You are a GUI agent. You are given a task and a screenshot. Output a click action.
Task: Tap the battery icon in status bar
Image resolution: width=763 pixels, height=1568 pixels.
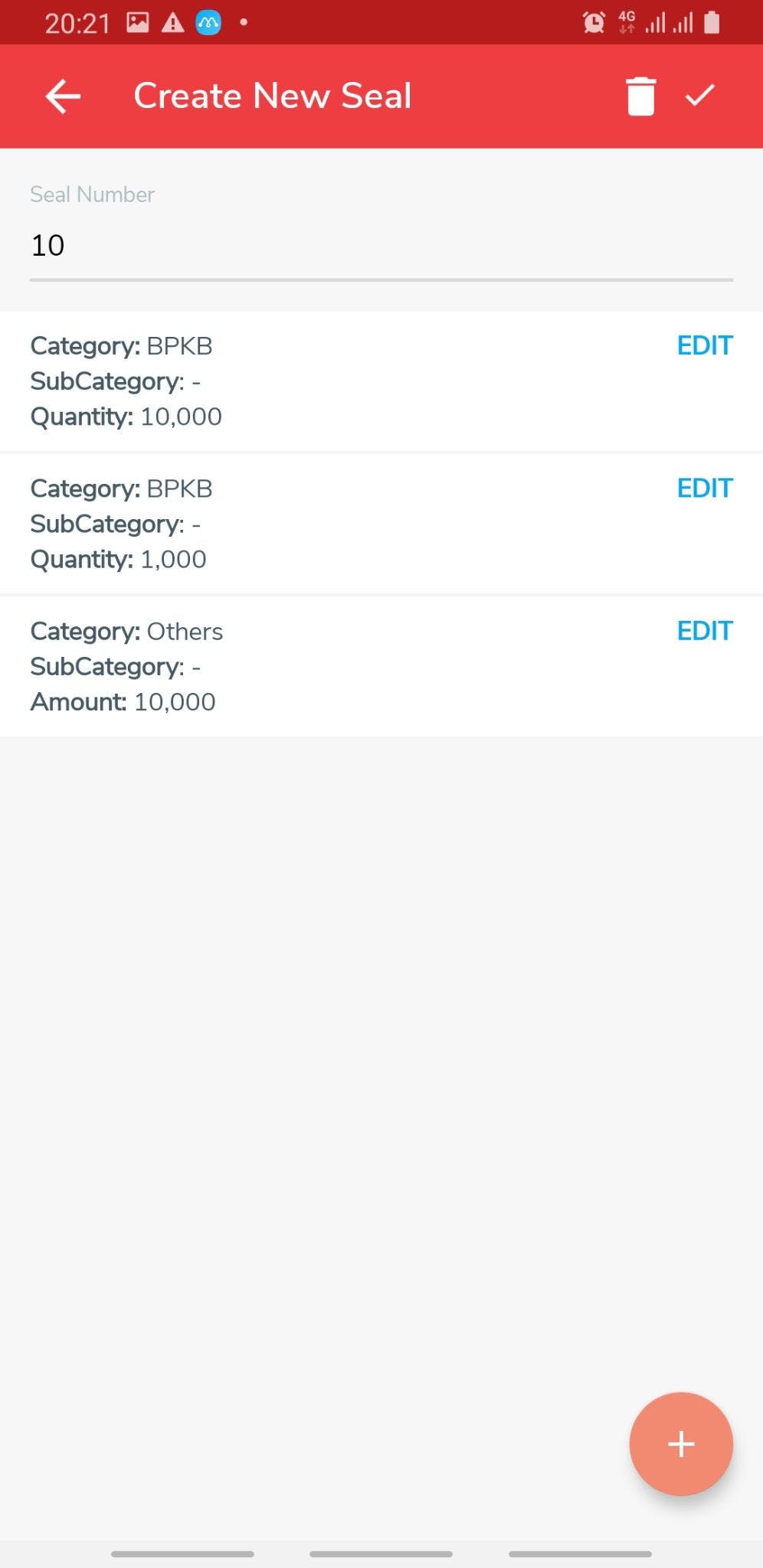pyautogui.click(x=712, y=22)
